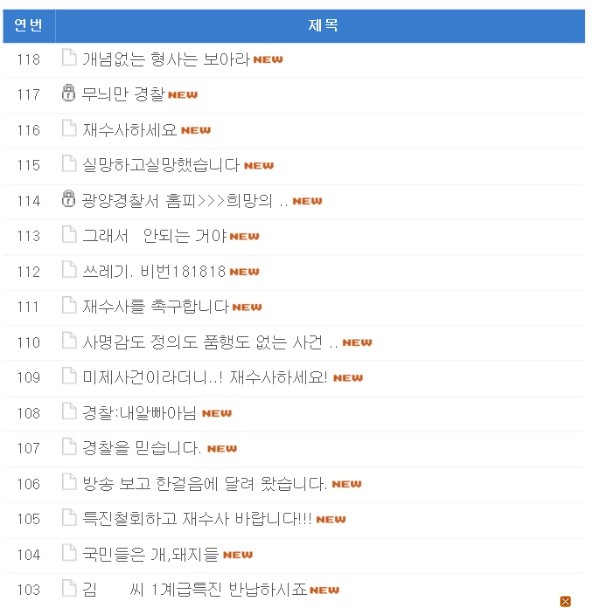Open post '경찰:내알빠아님'

[x=139, y=413]
